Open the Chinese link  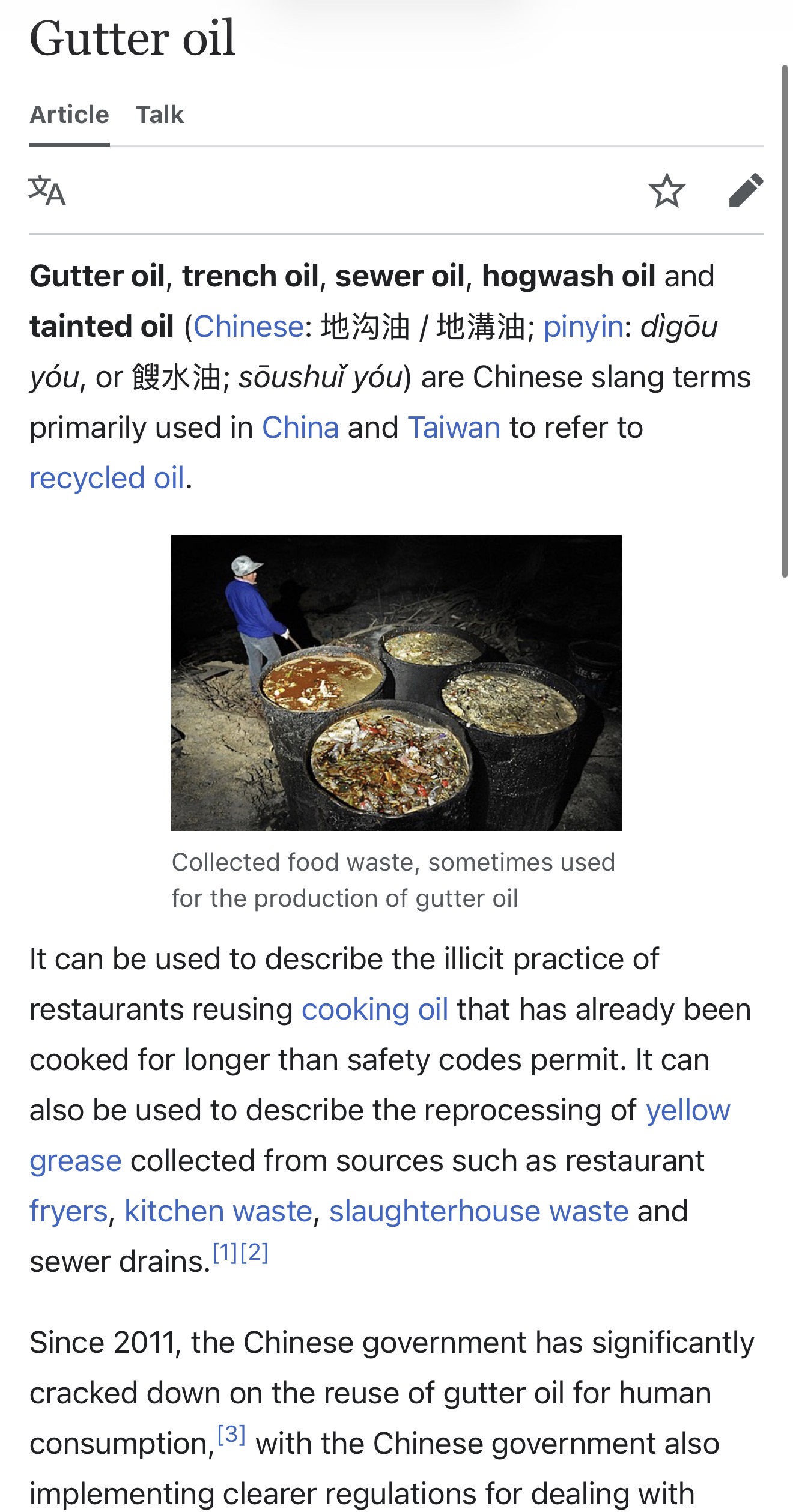[x=249, y=327]
